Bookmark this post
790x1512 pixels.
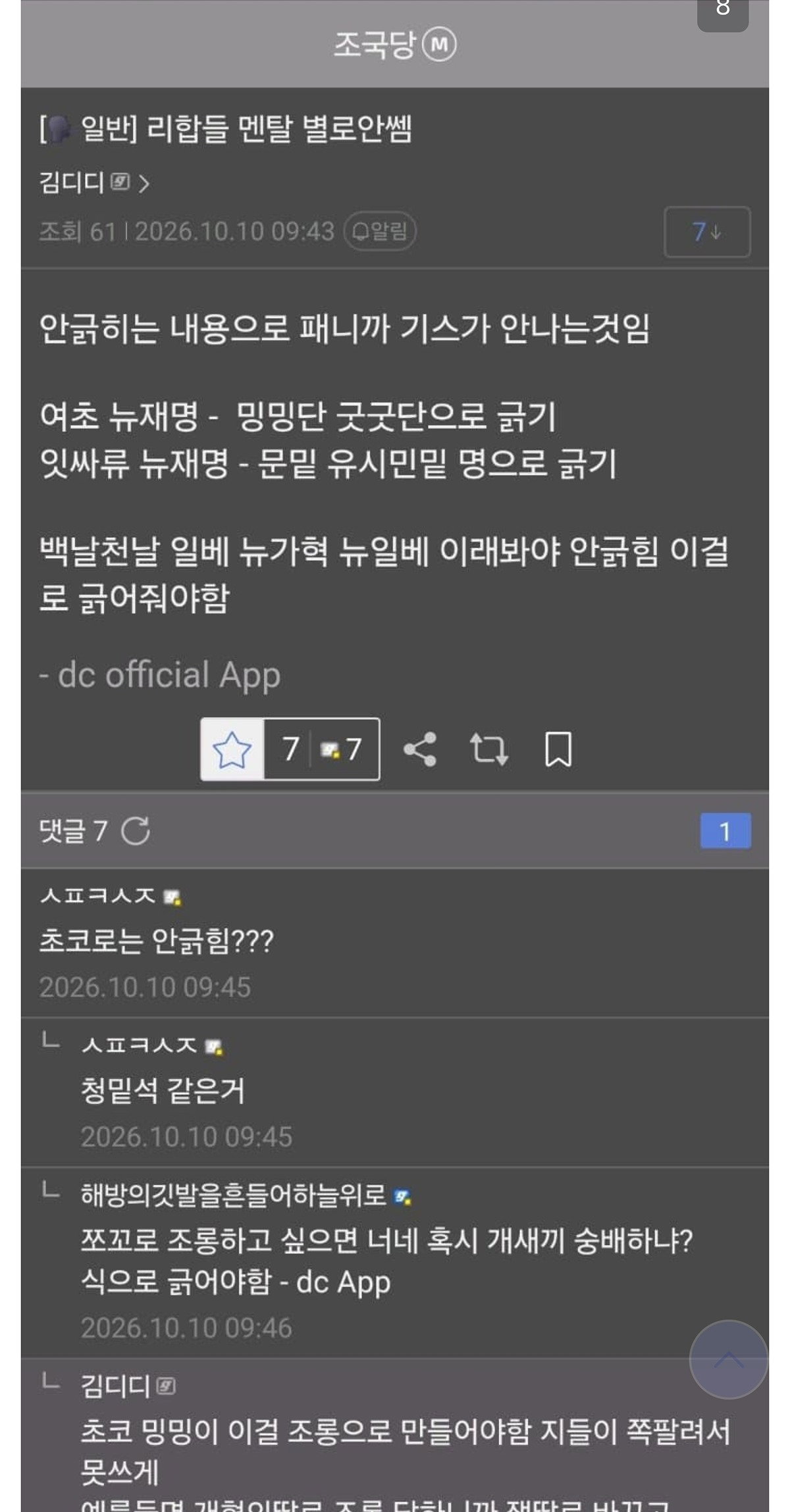pos(558,749)
